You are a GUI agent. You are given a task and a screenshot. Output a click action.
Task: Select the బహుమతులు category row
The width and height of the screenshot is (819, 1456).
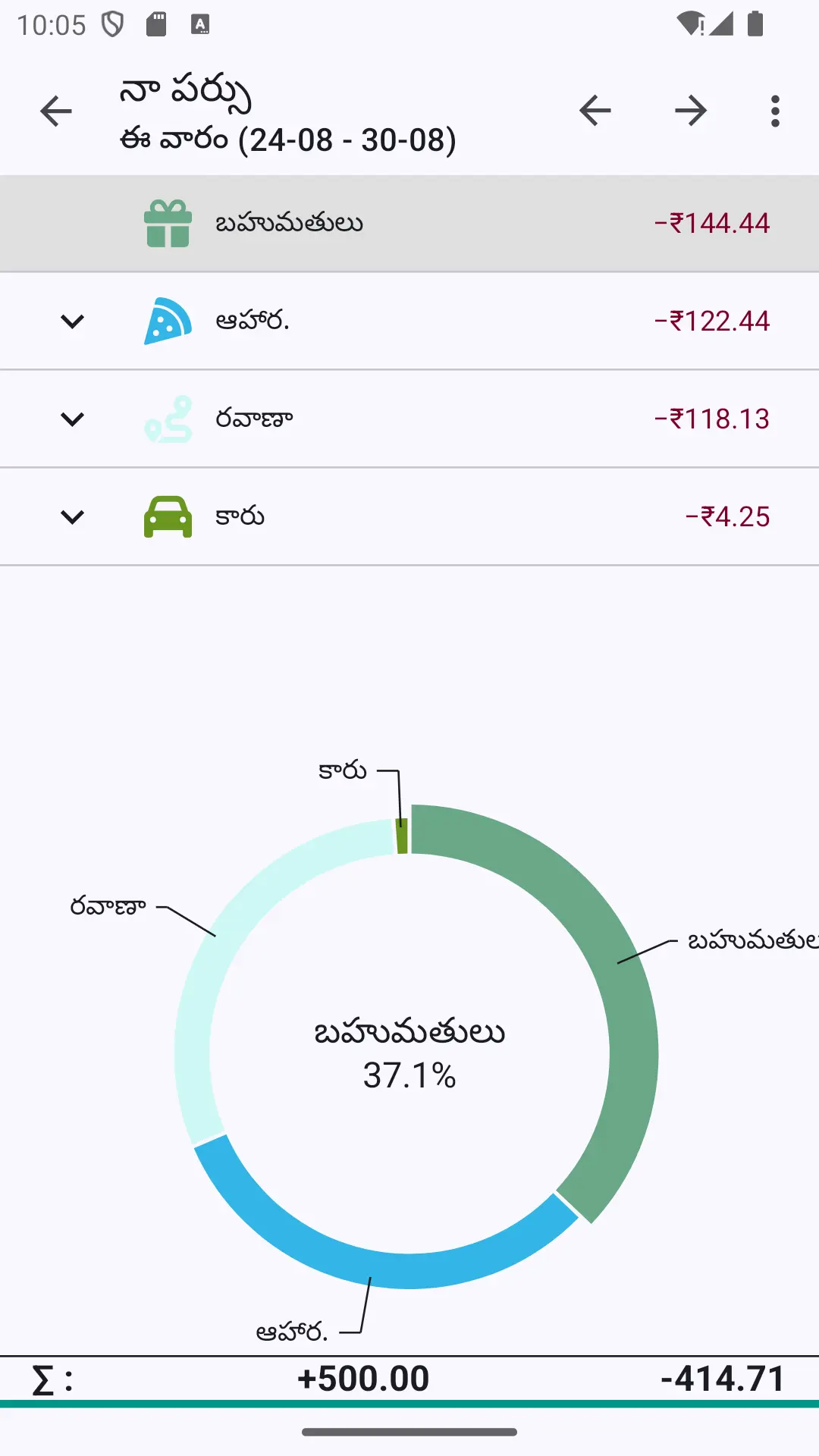pyautogui.click(x=409, y=223)
